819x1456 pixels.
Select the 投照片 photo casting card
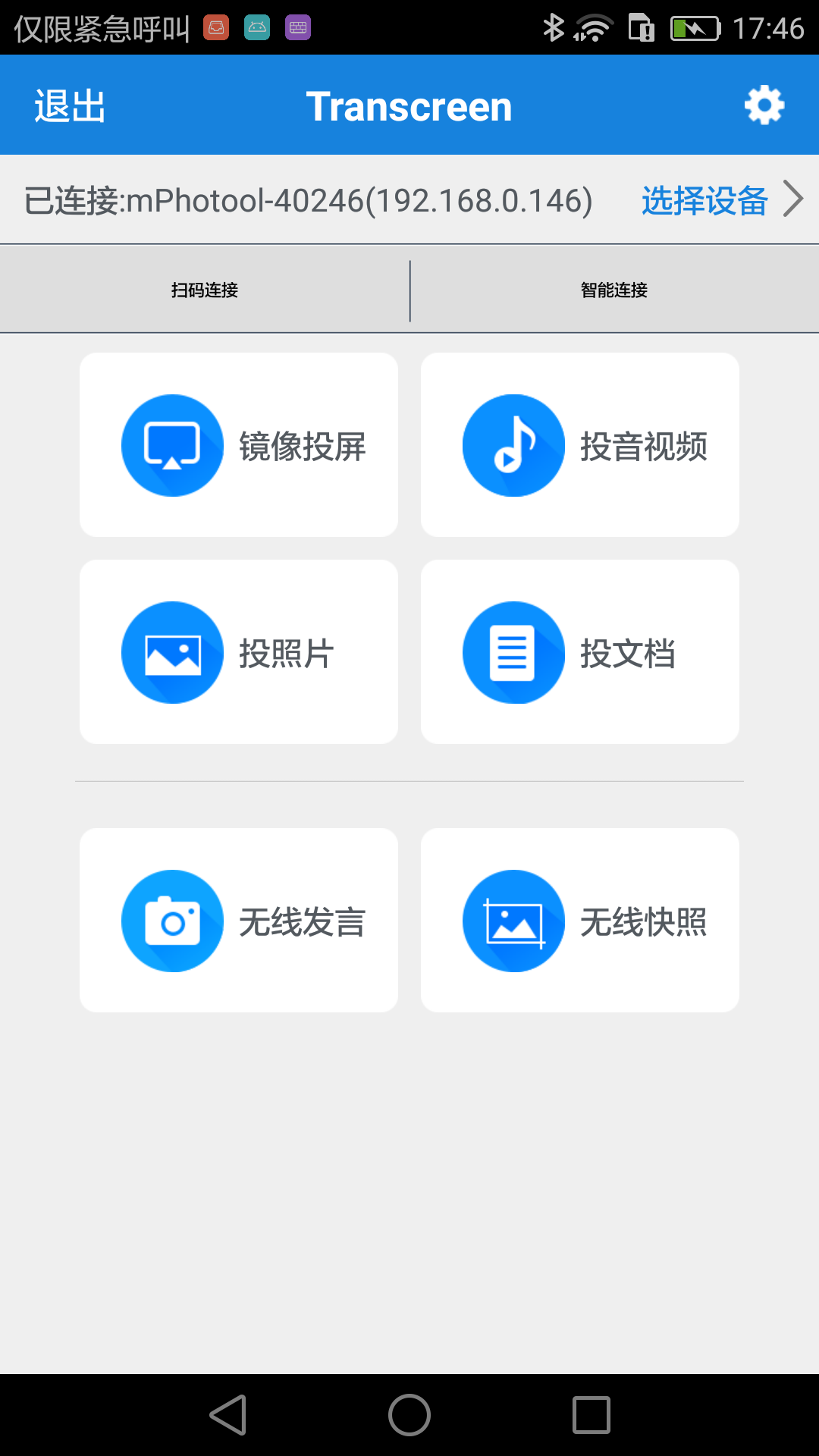[x=239, y=652]
